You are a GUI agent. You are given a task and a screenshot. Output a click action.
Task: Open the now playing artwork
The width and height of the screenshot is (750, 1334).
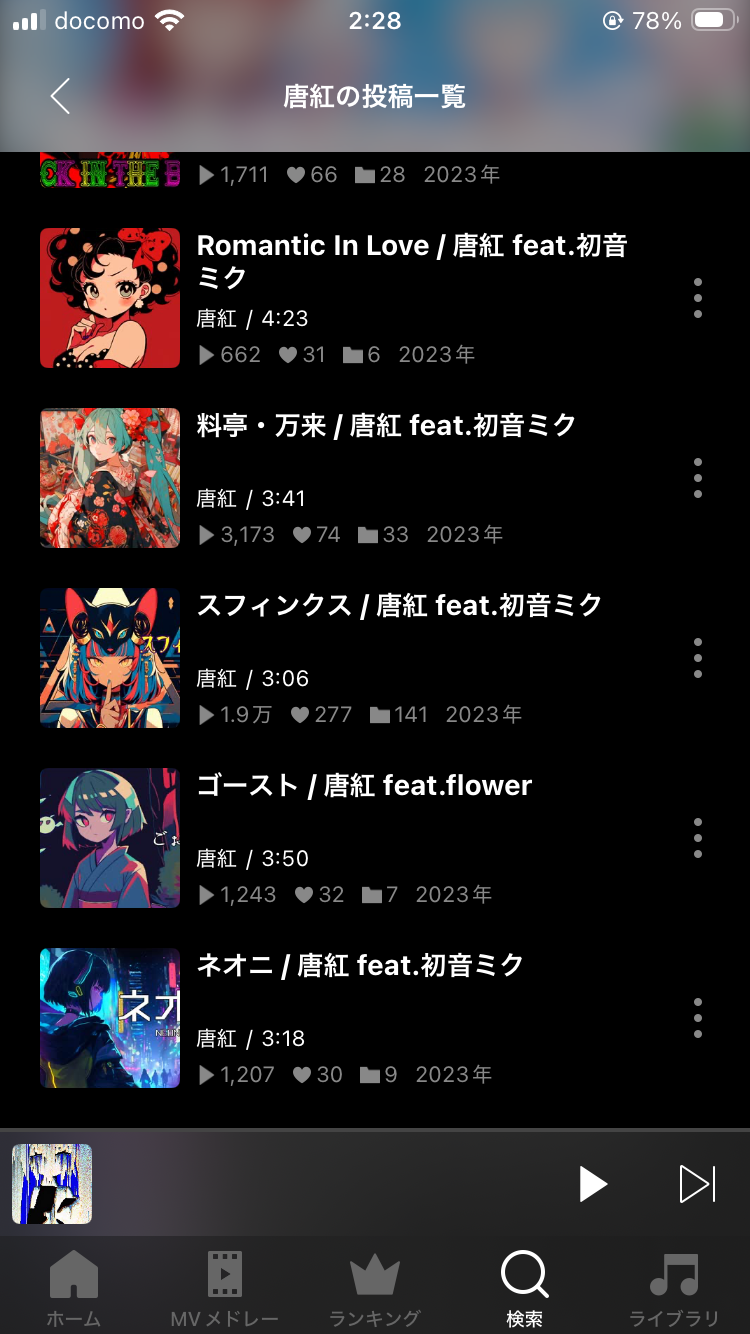click(52, 1184)
